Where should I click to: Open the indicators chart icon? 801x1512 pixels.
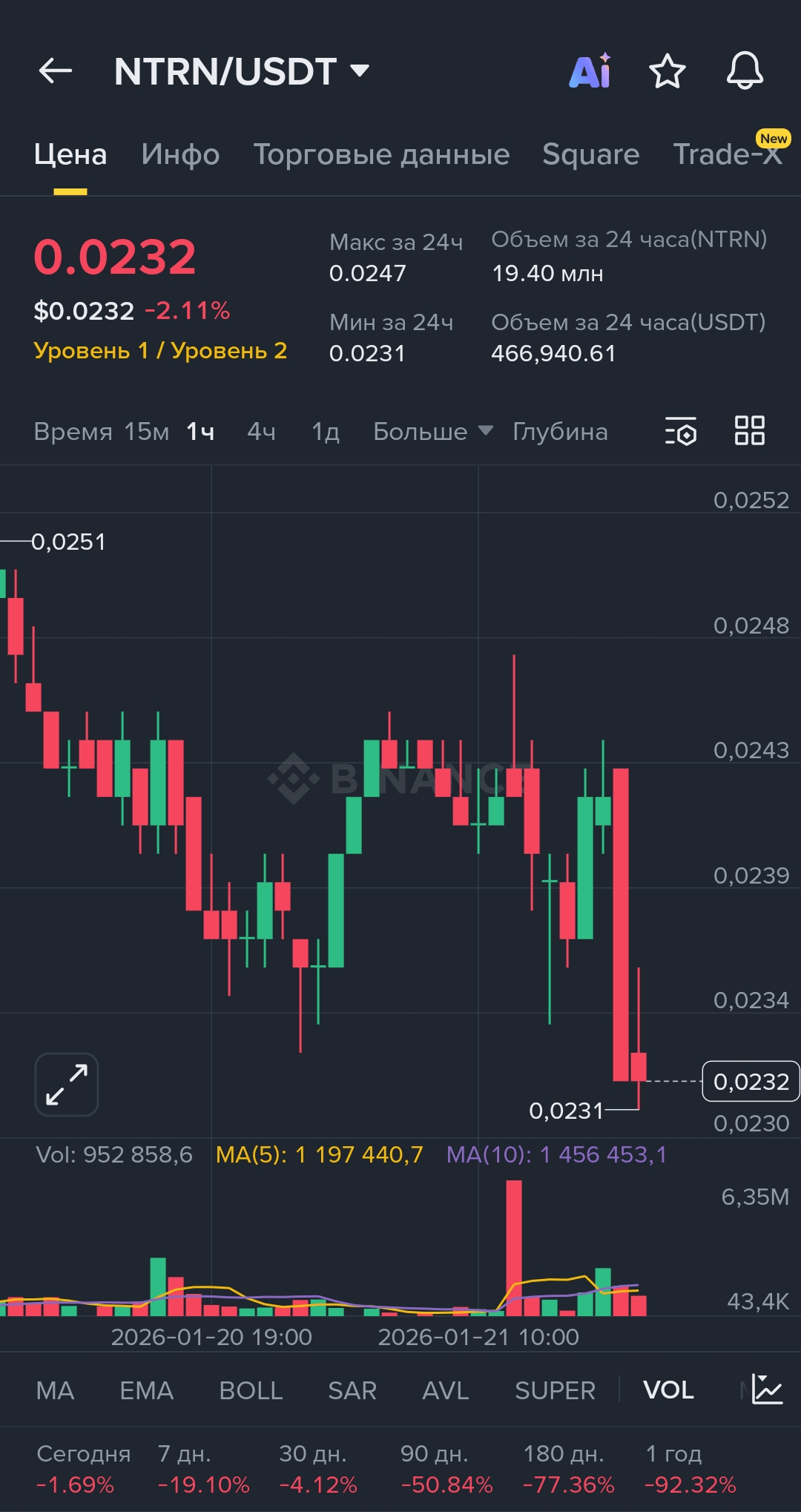click(767, 1389)
